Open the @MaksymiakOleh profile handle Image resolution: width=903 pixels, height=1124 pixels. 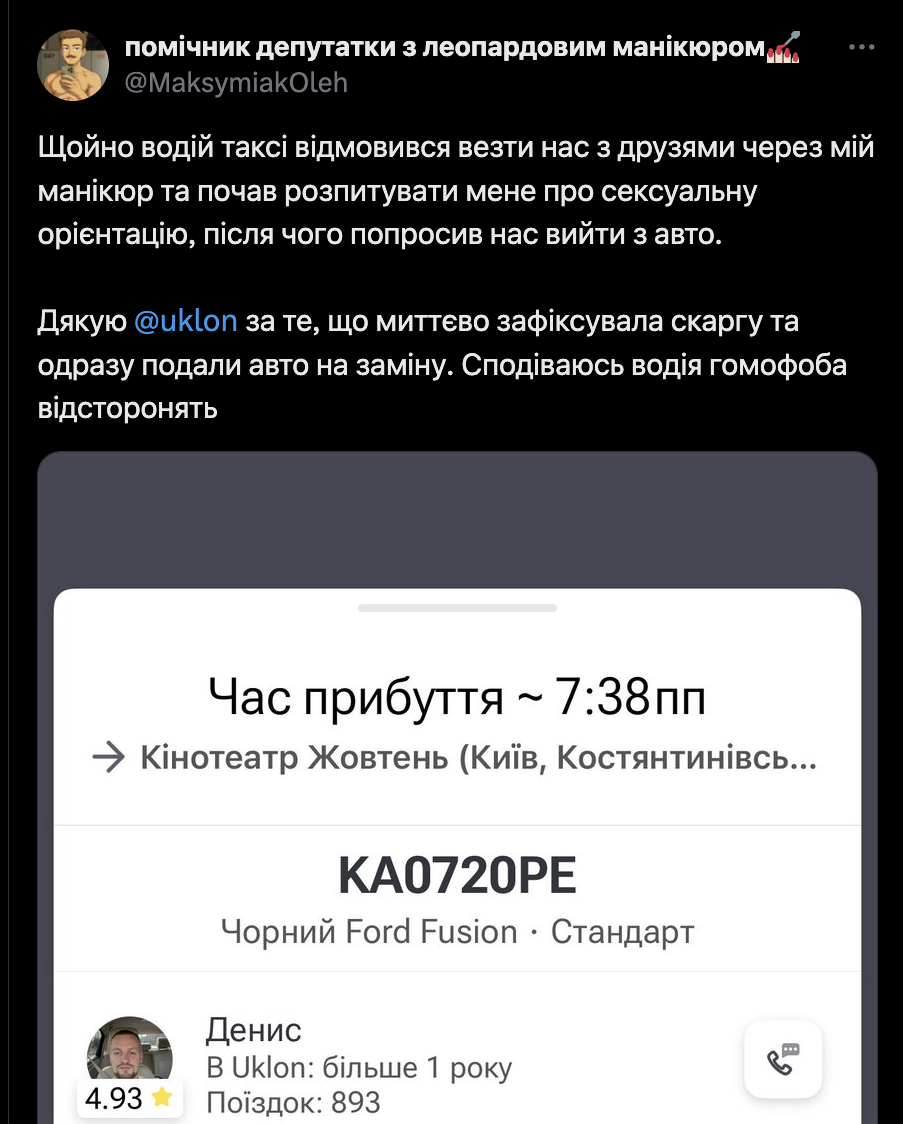[236, 82]
